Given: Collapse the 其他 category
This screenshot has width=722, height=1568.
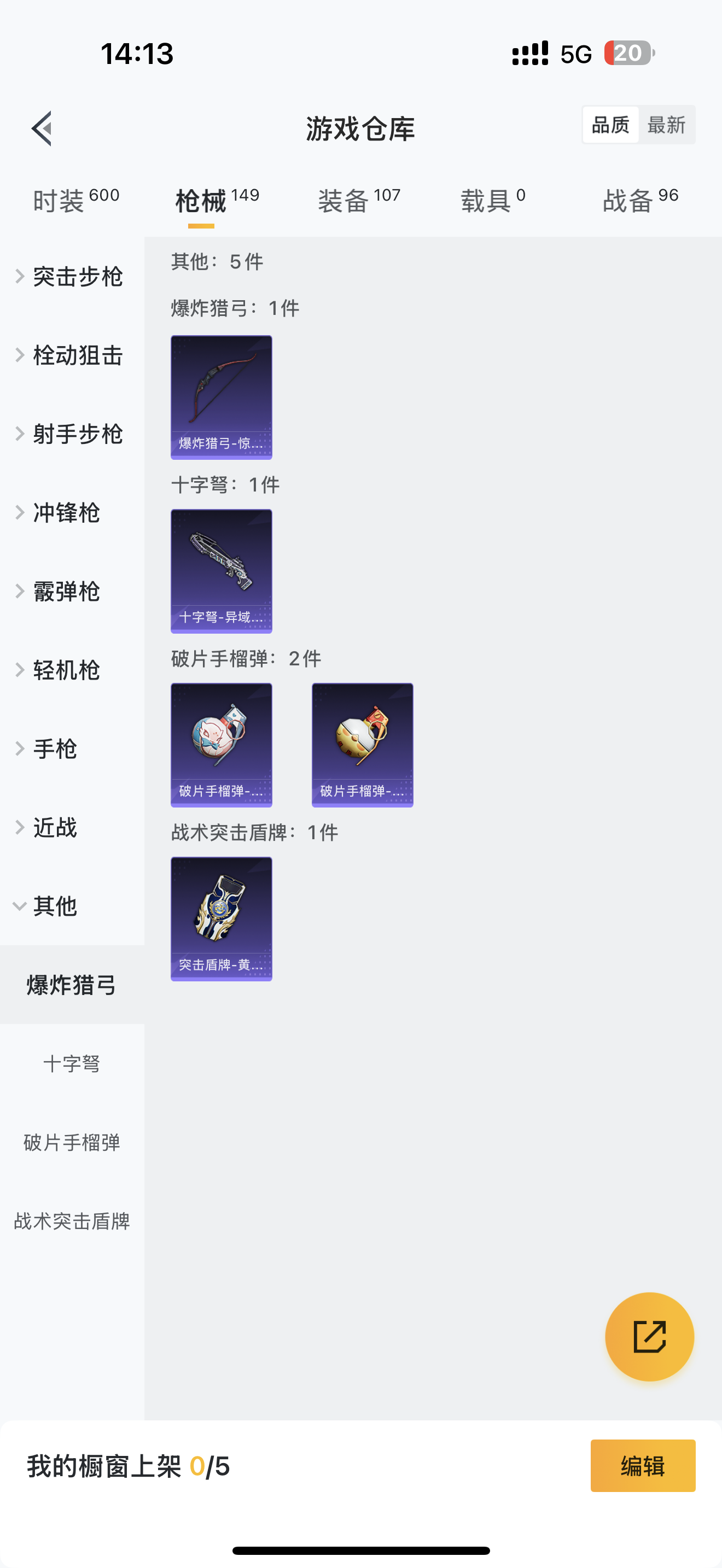Looking at the screenshot, I should tap(55, 906).
